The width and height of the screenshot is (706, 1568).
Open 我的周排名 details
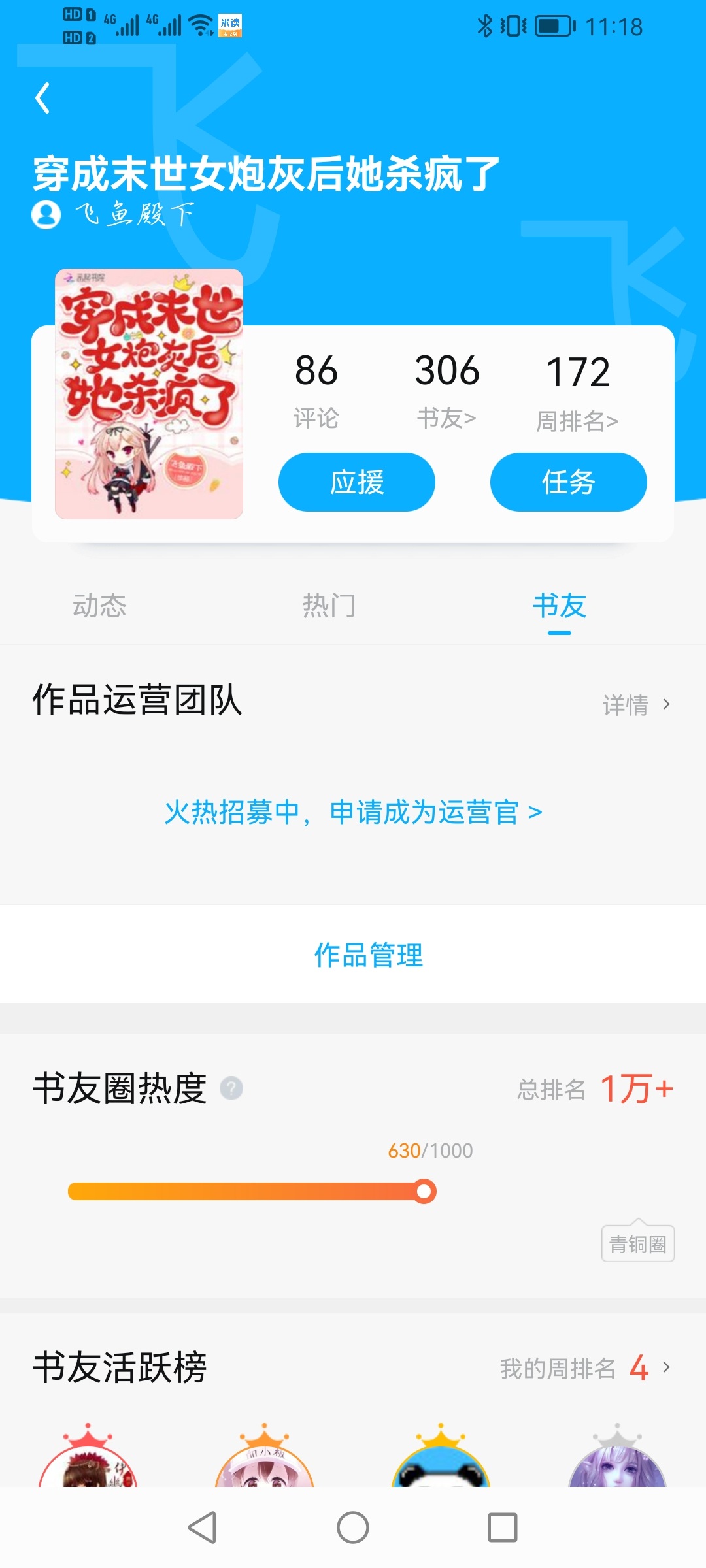(585, 1367)
